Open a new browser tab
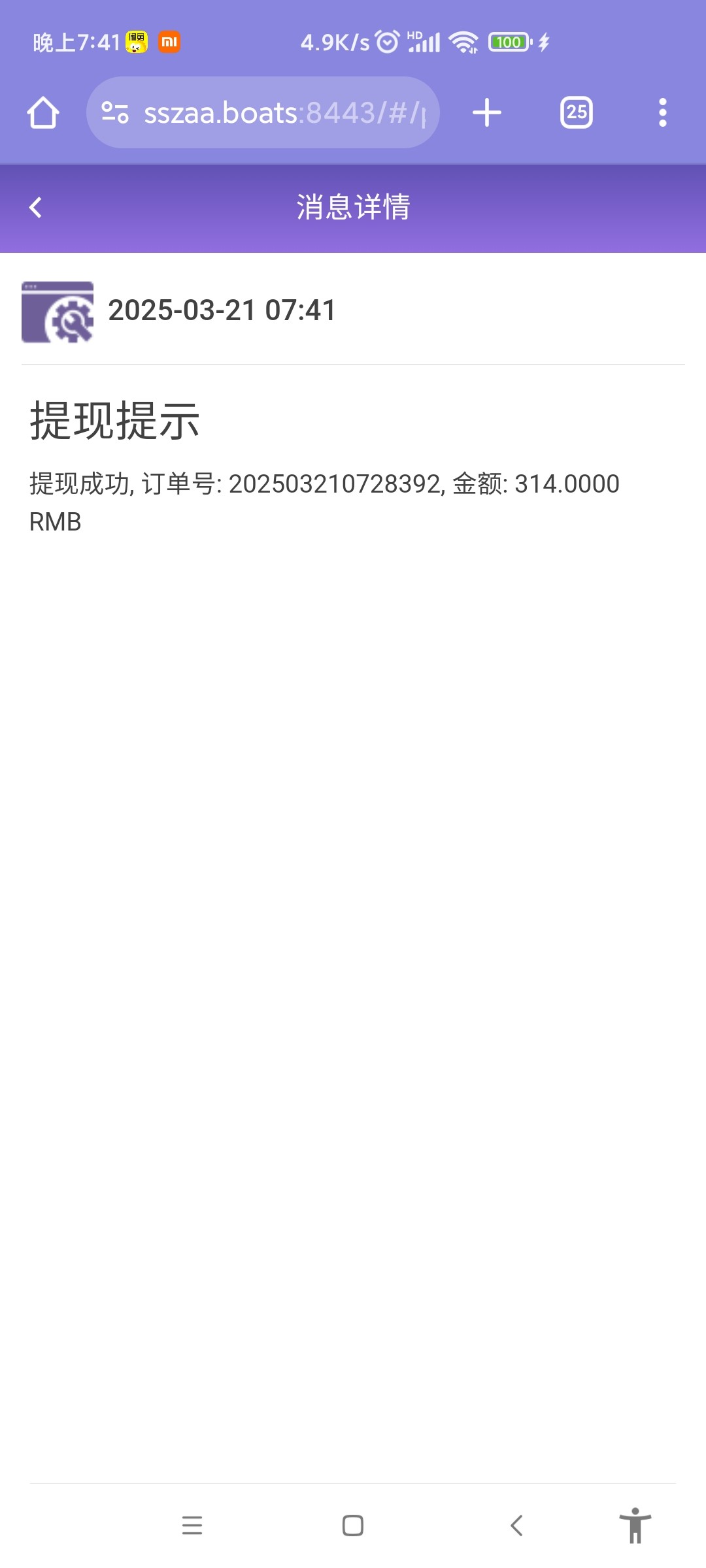Screen dimensions: 706x1568 487,112
